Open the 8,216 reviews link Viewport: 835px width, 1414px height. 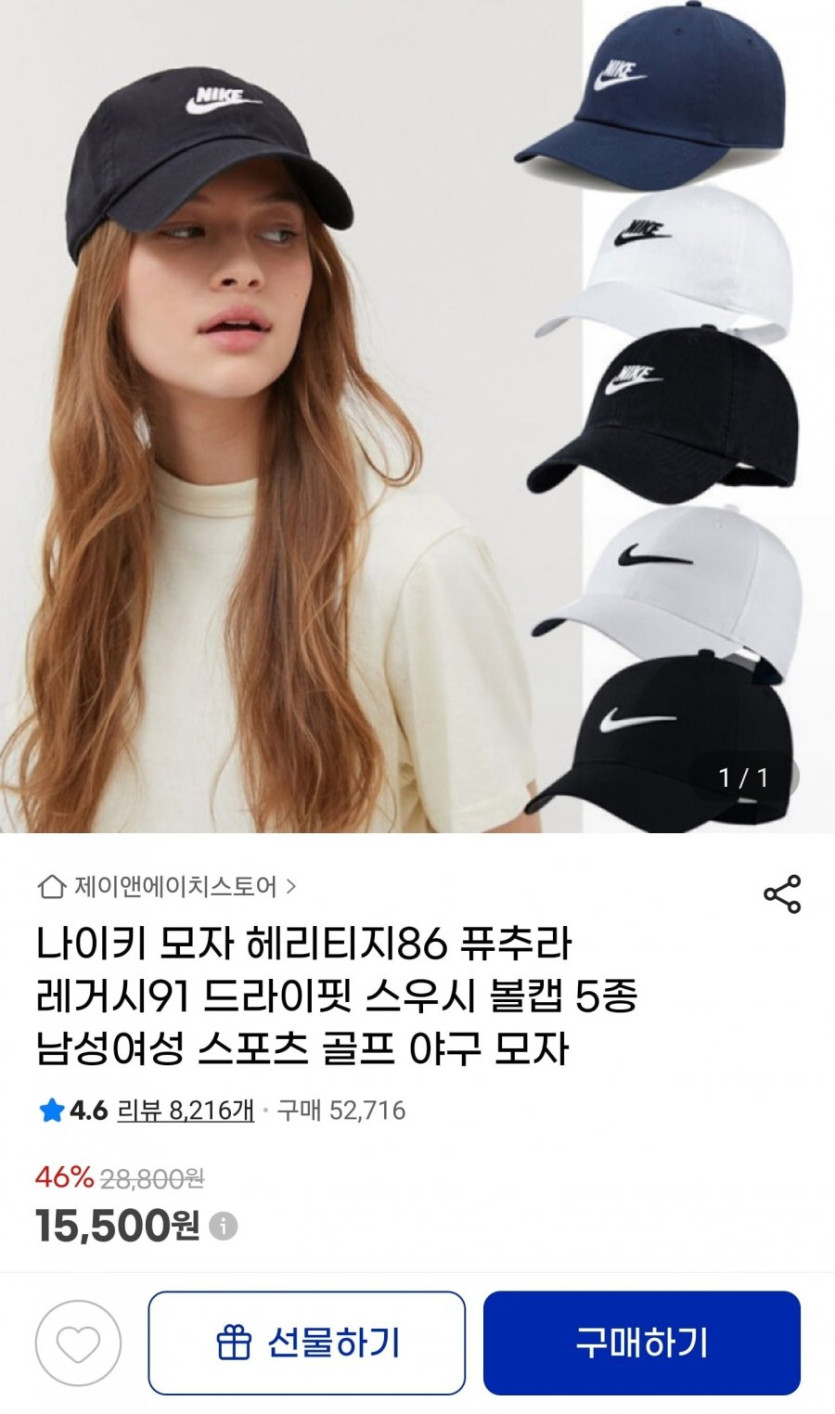coord(186,1110)
